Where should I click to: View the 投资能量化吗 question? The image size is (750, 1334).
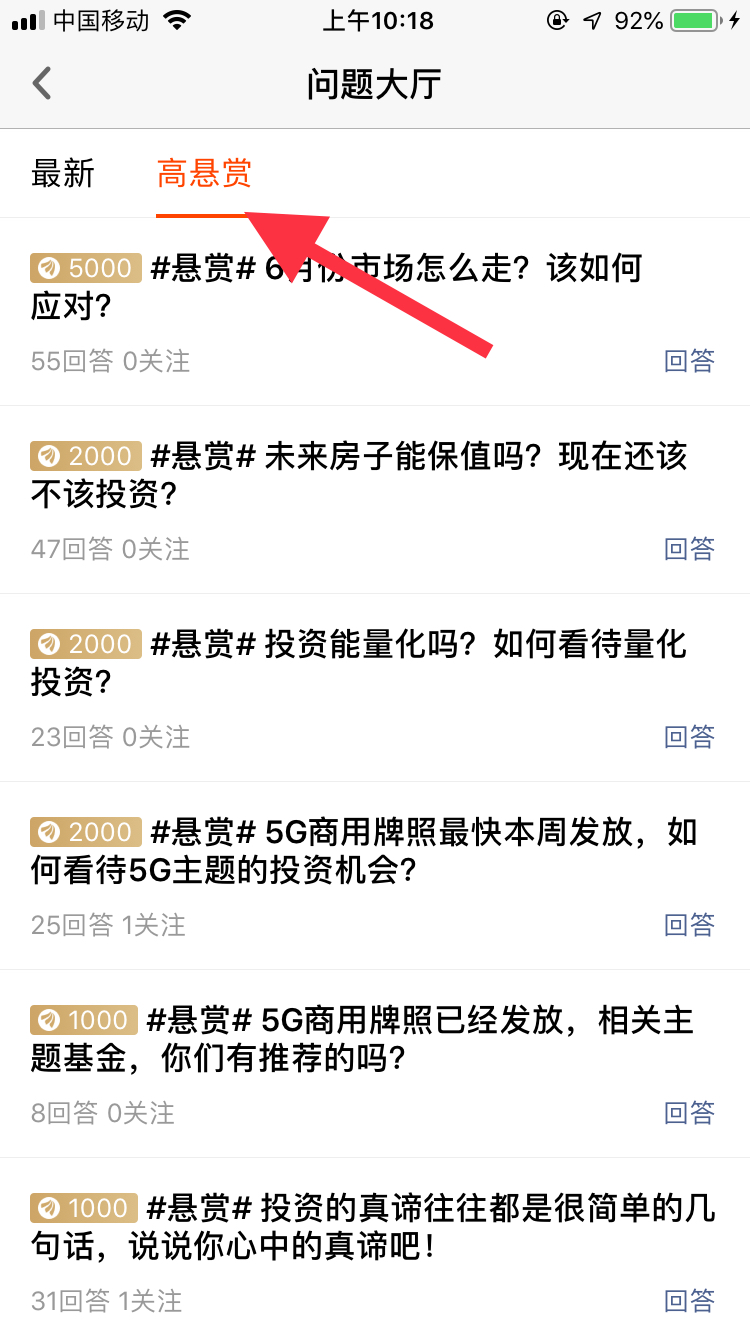pos(358,663)
